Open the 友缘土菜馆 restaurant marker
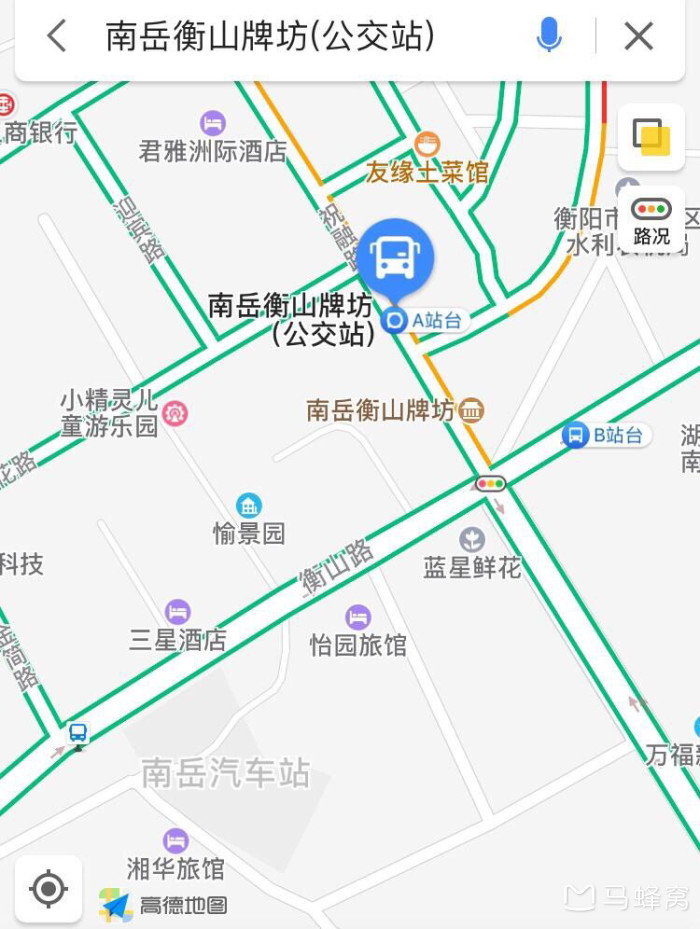 coord(427,145)
